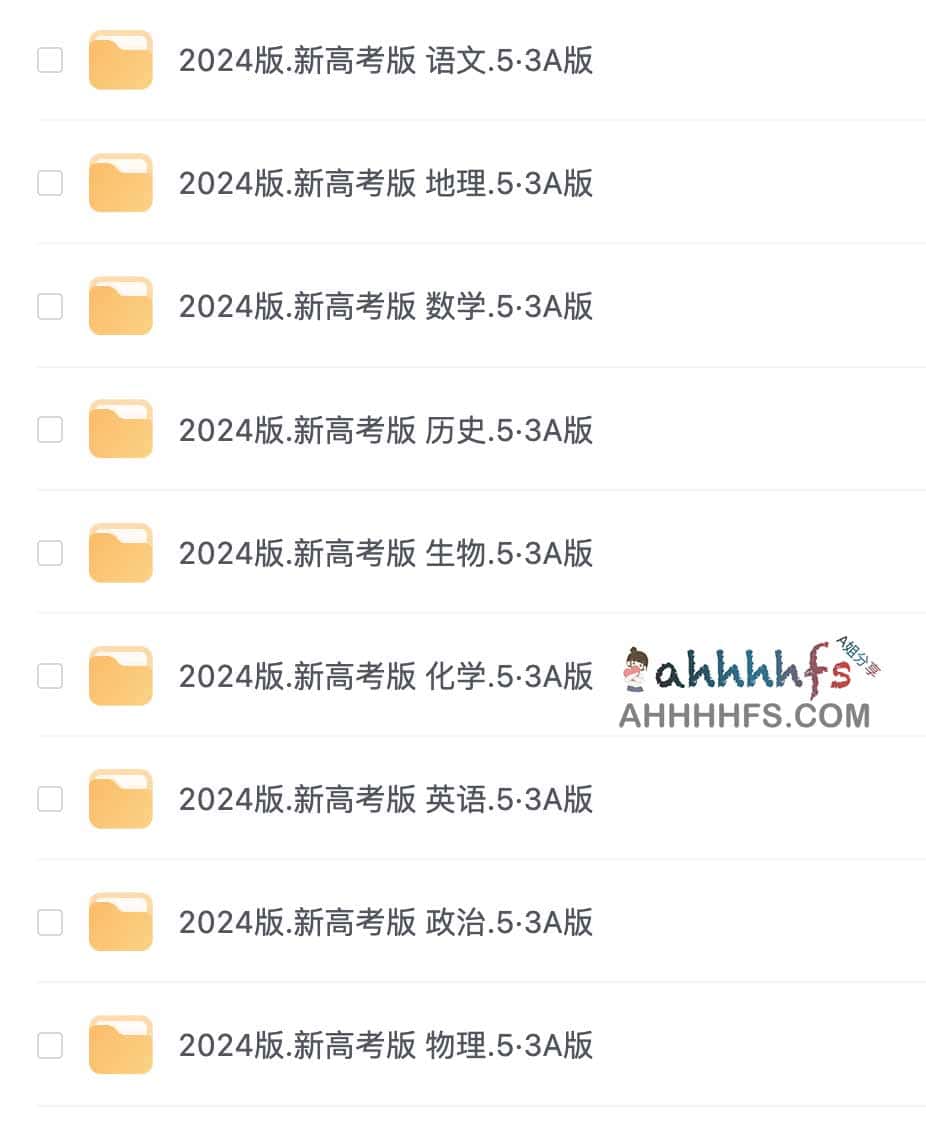926x1148 pixels.
Task: Tick the checkbox beside 政治 folder
Action: coord(50,921)
